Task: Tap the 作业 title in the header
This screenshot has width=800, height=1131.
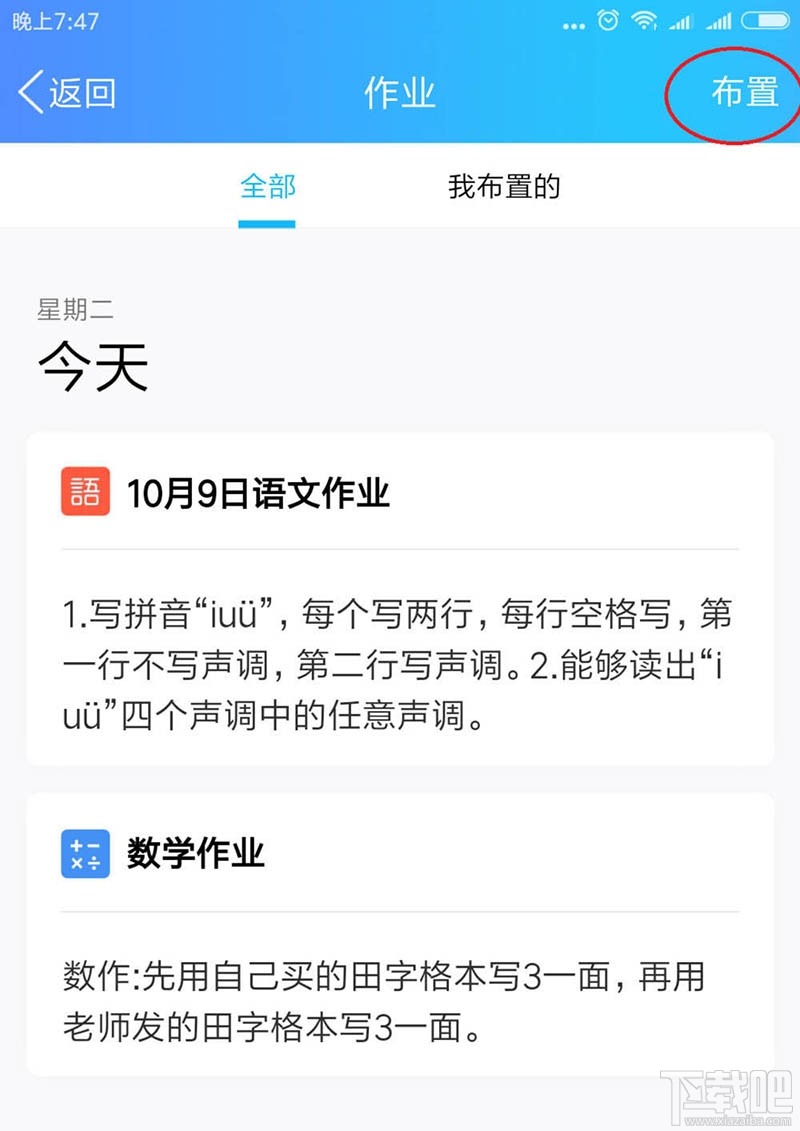Action: 399,91
